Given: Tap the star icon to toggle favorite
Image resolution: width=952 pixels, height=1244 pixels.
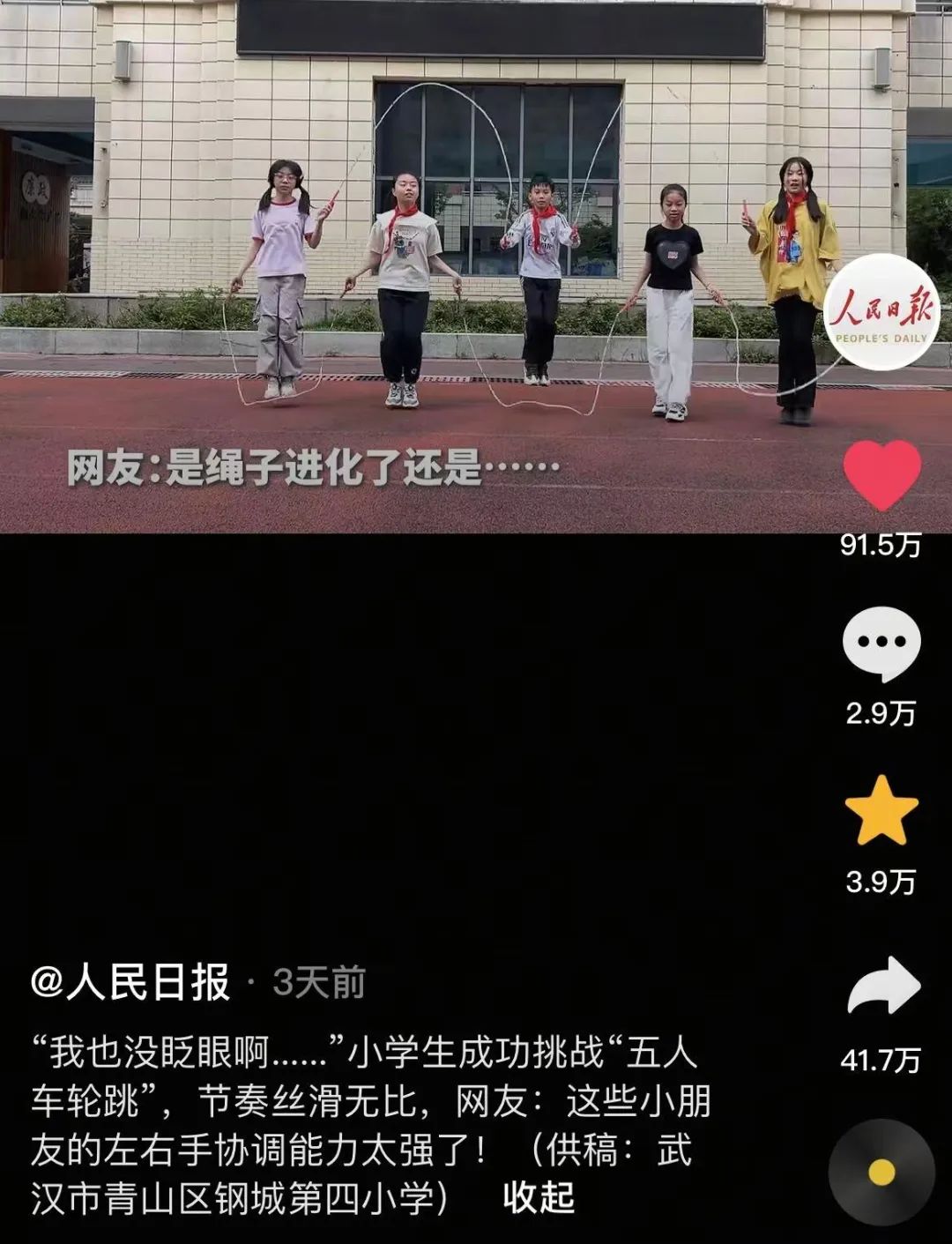Looking at the screenshot, I should (x=881, y=812).
